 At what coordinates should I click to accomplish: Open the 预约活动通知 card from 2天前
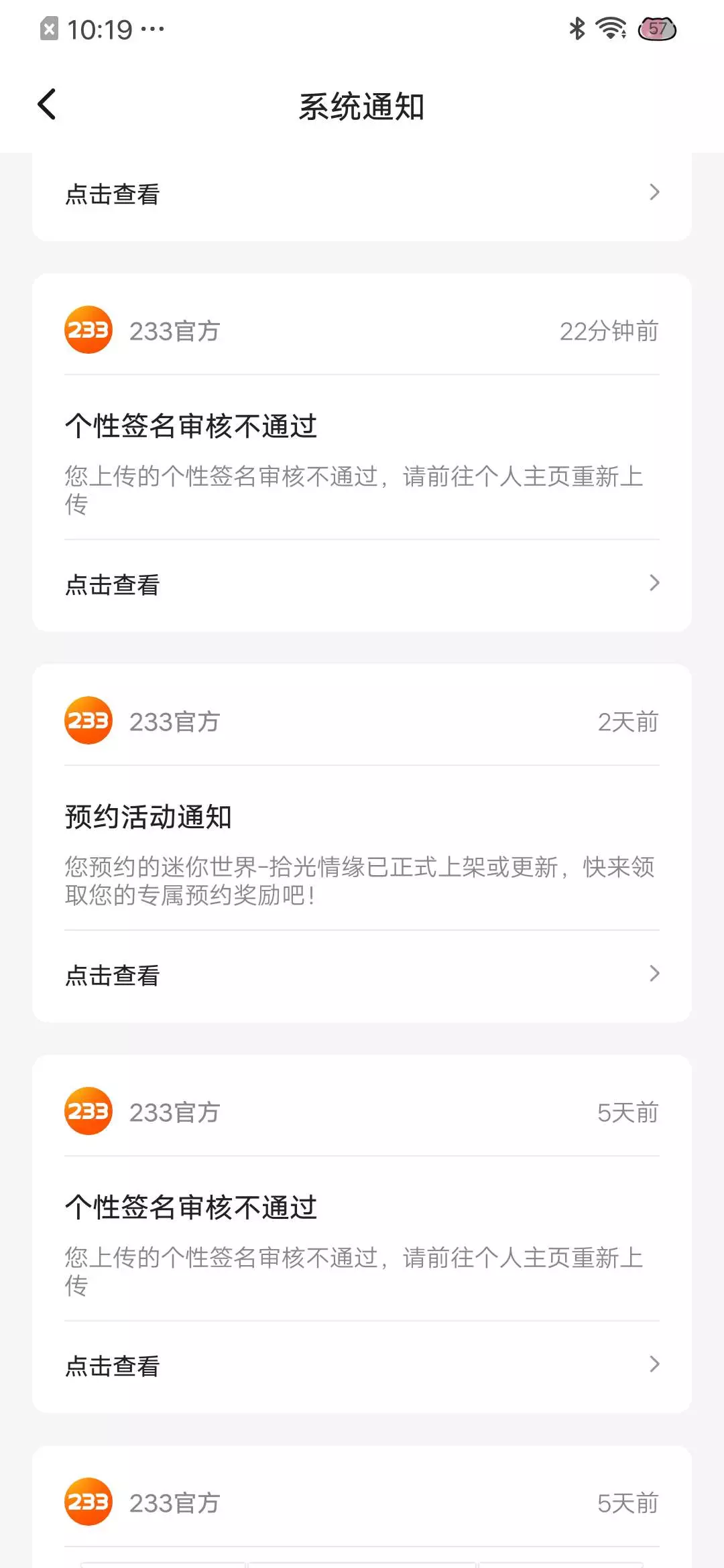[362, 843]
